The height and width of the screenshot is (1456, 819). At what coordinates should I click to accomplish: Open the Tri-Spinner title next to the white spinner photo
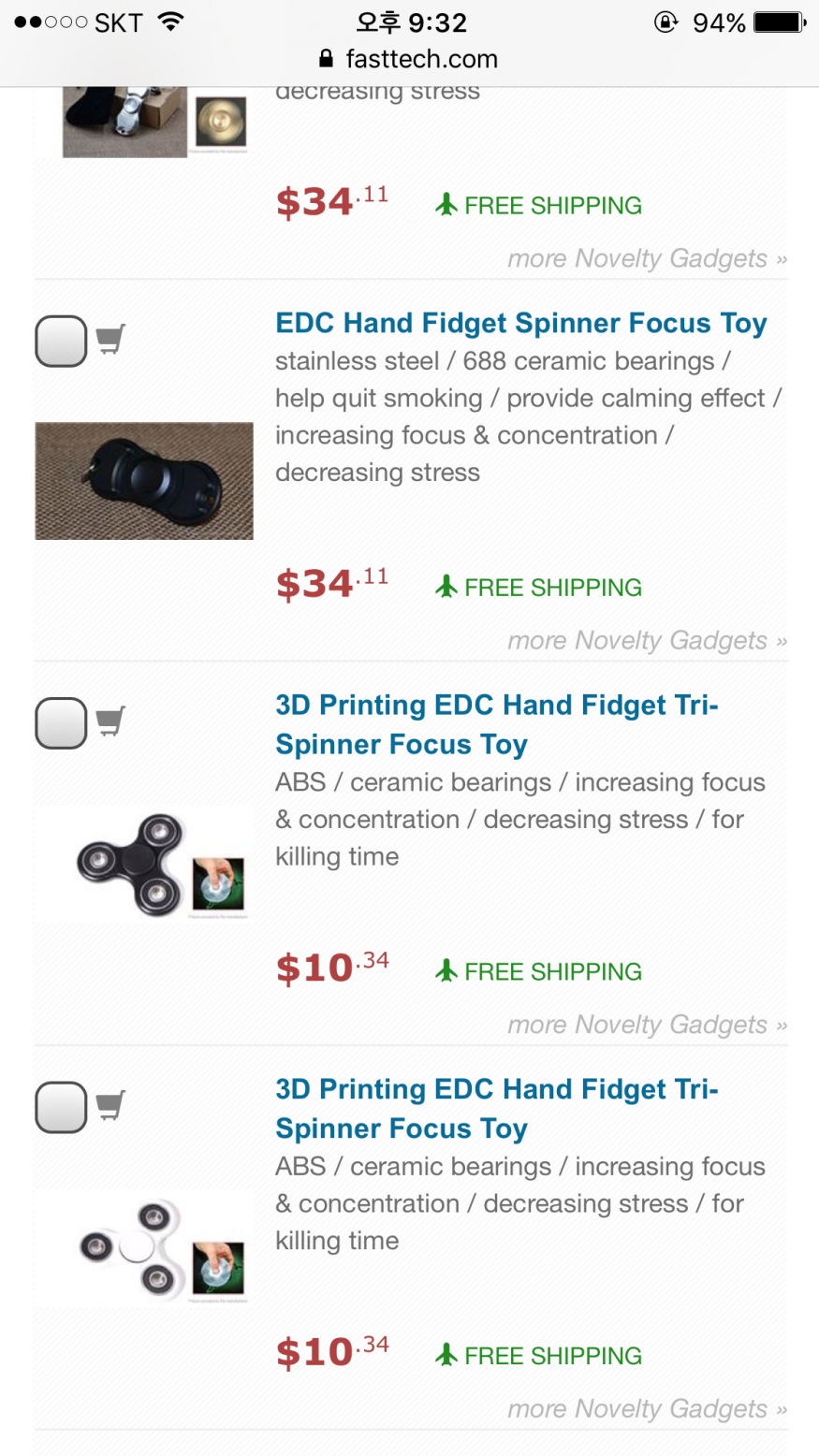coord(496,1108)
